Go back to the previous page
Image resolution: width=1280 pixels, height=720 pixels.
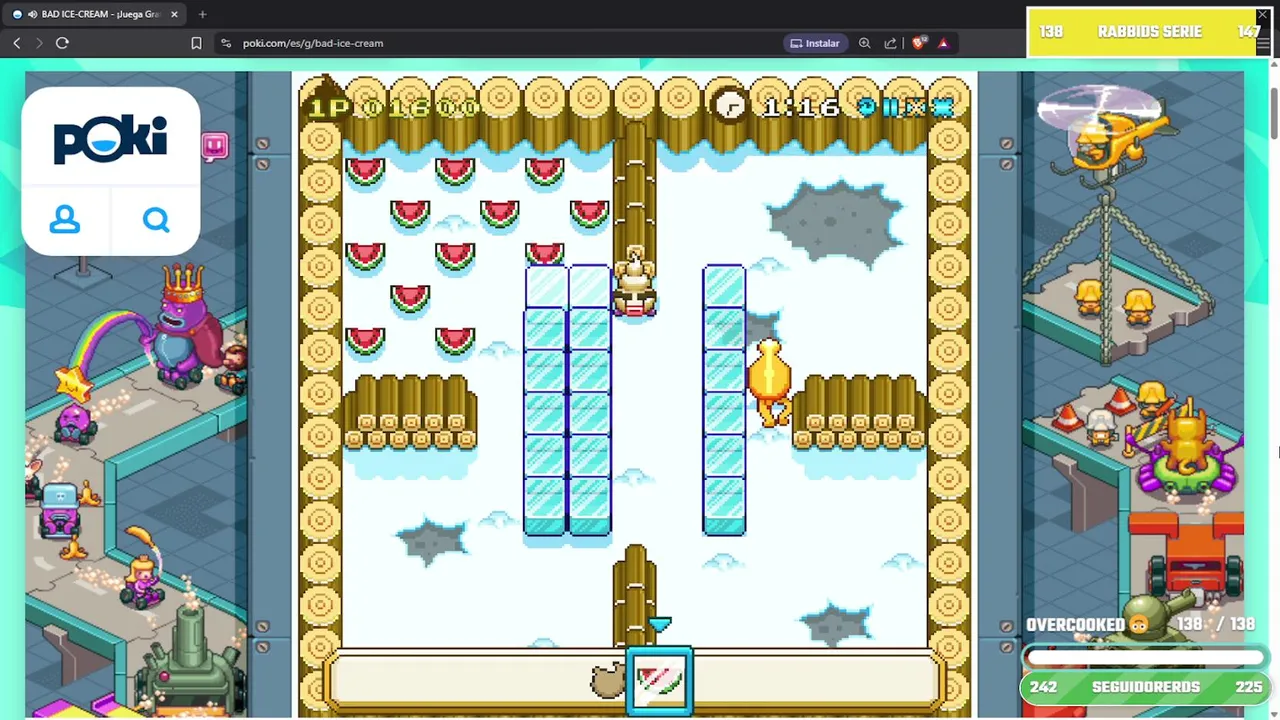[17, 43]
